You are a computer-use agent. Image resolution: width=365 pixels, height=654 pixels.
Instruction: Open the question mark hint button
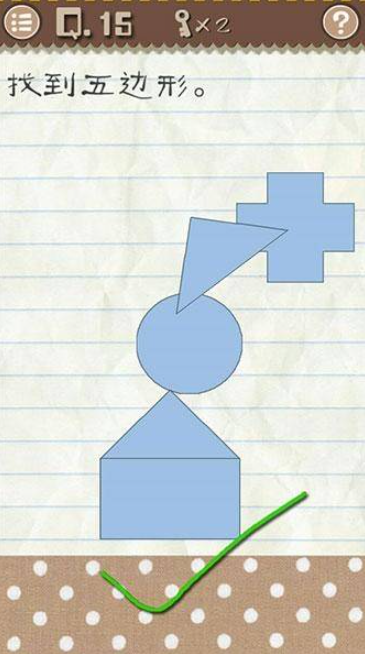coord(340,22)
